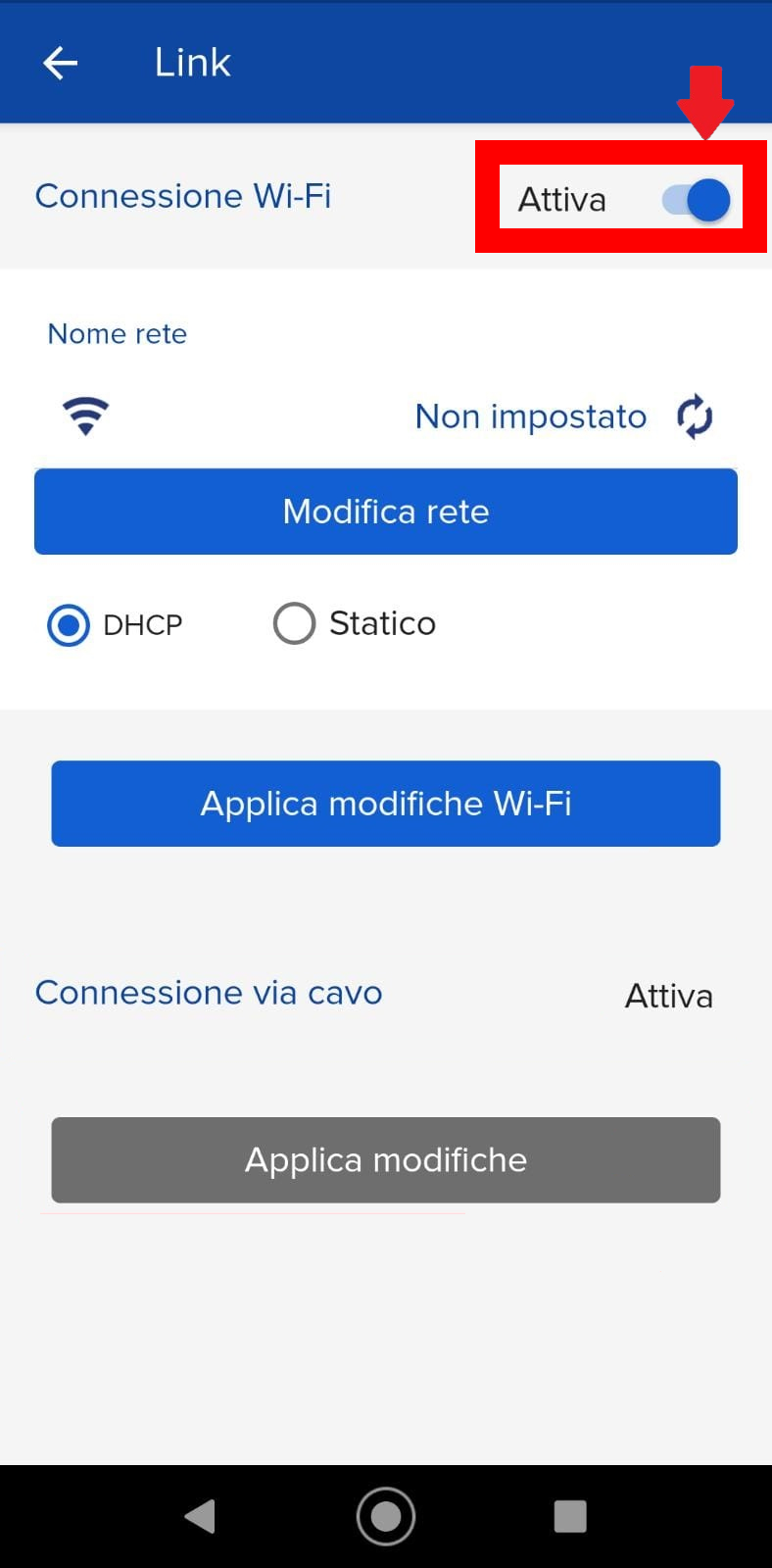Tap the grey Applica modifiche button
The height and width of the screenshot is (1568, 772).
pyautogui.click(x=386, y=1160)
